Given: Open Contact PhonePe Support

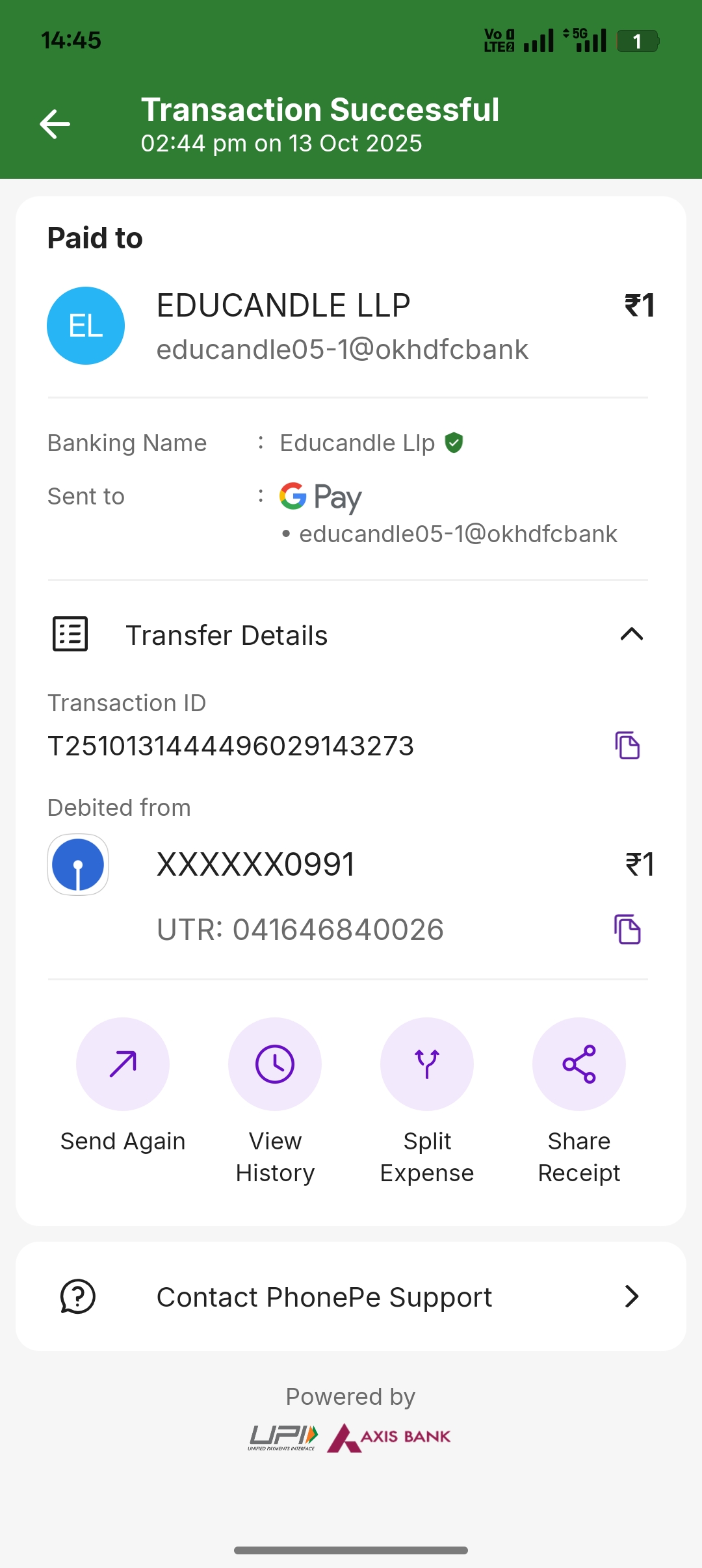Looking at the screenshot, I should click(351, 1297).
